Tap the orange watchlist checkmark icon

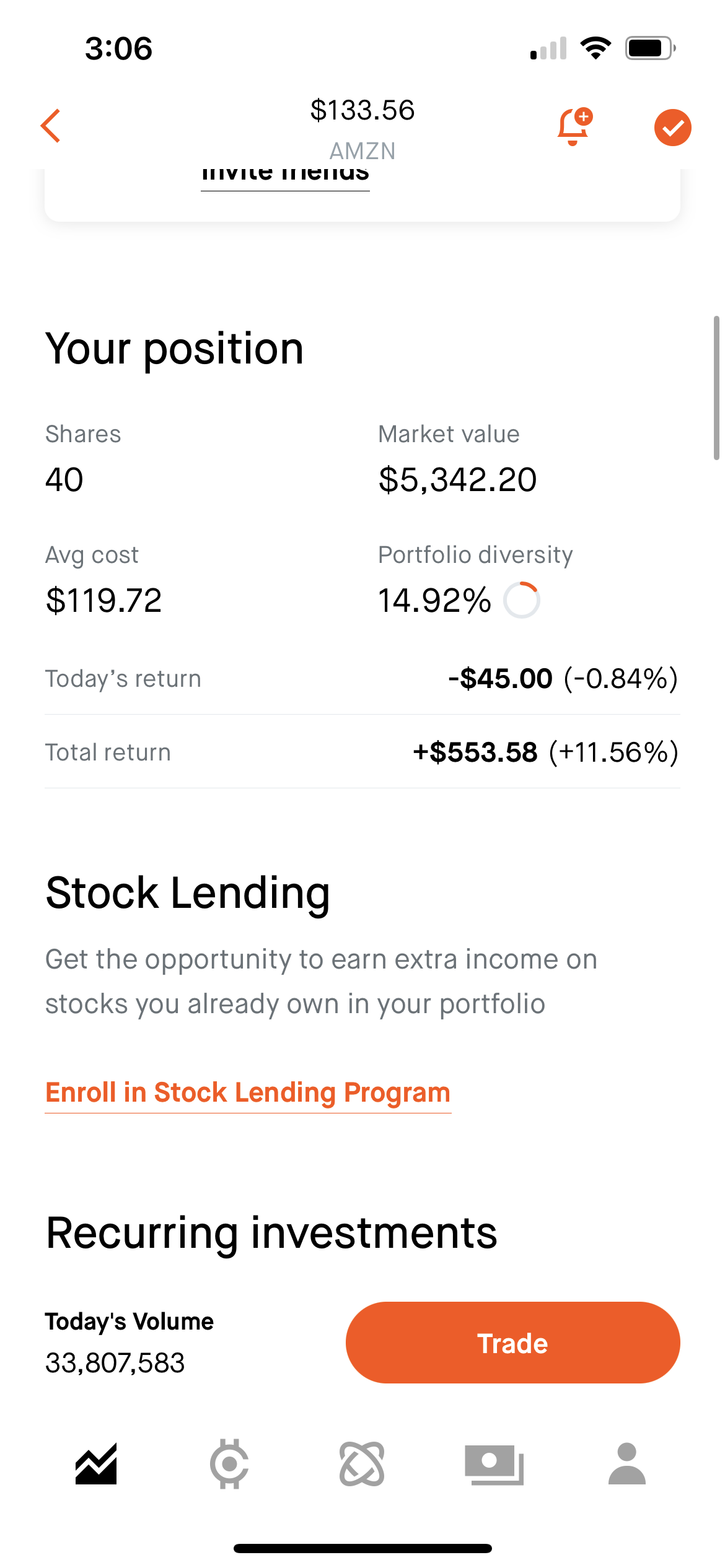point(673,128)
